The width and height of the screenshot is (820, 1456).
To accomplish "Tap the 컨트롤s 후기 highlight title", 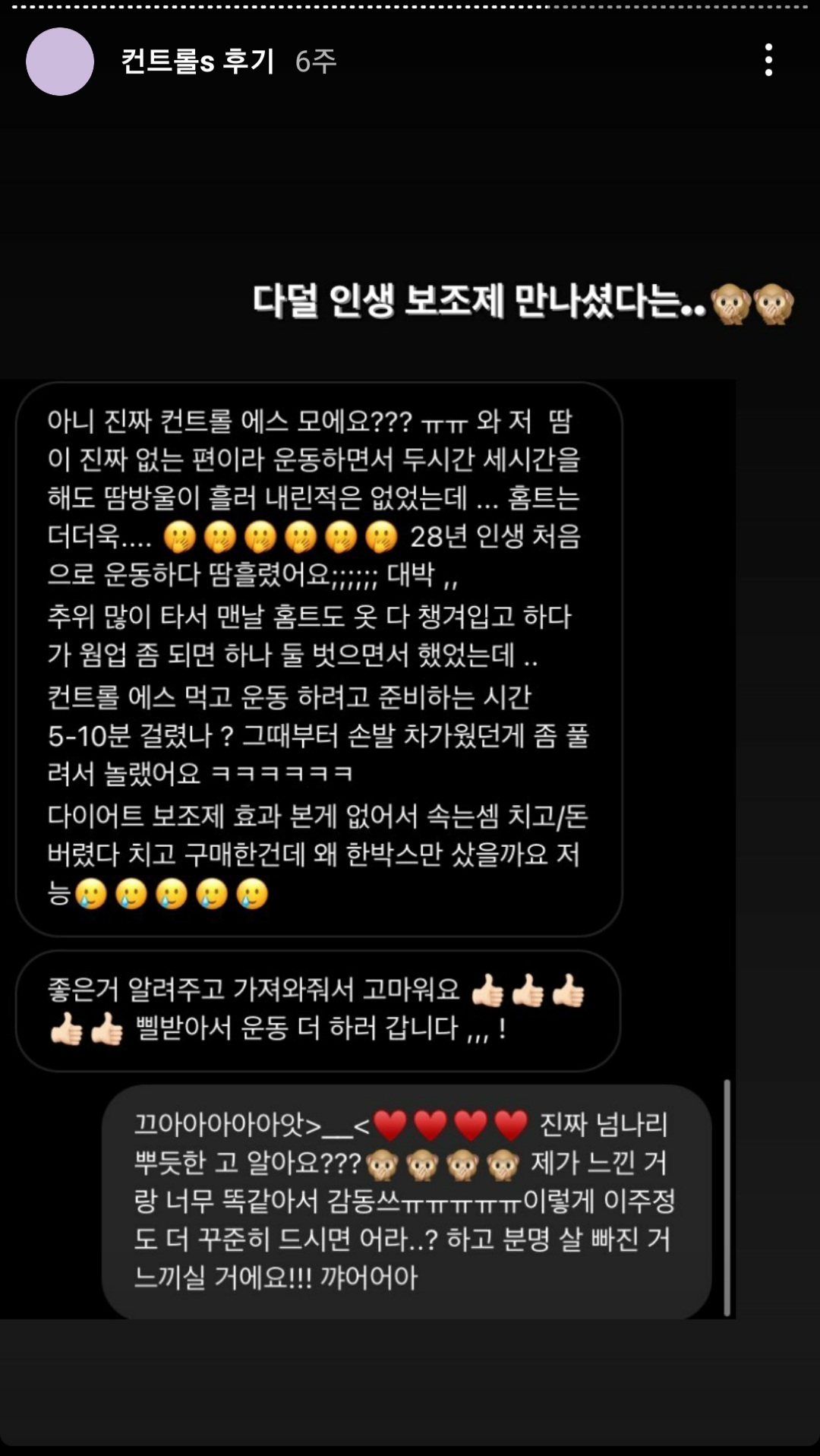I will (197, 61).
